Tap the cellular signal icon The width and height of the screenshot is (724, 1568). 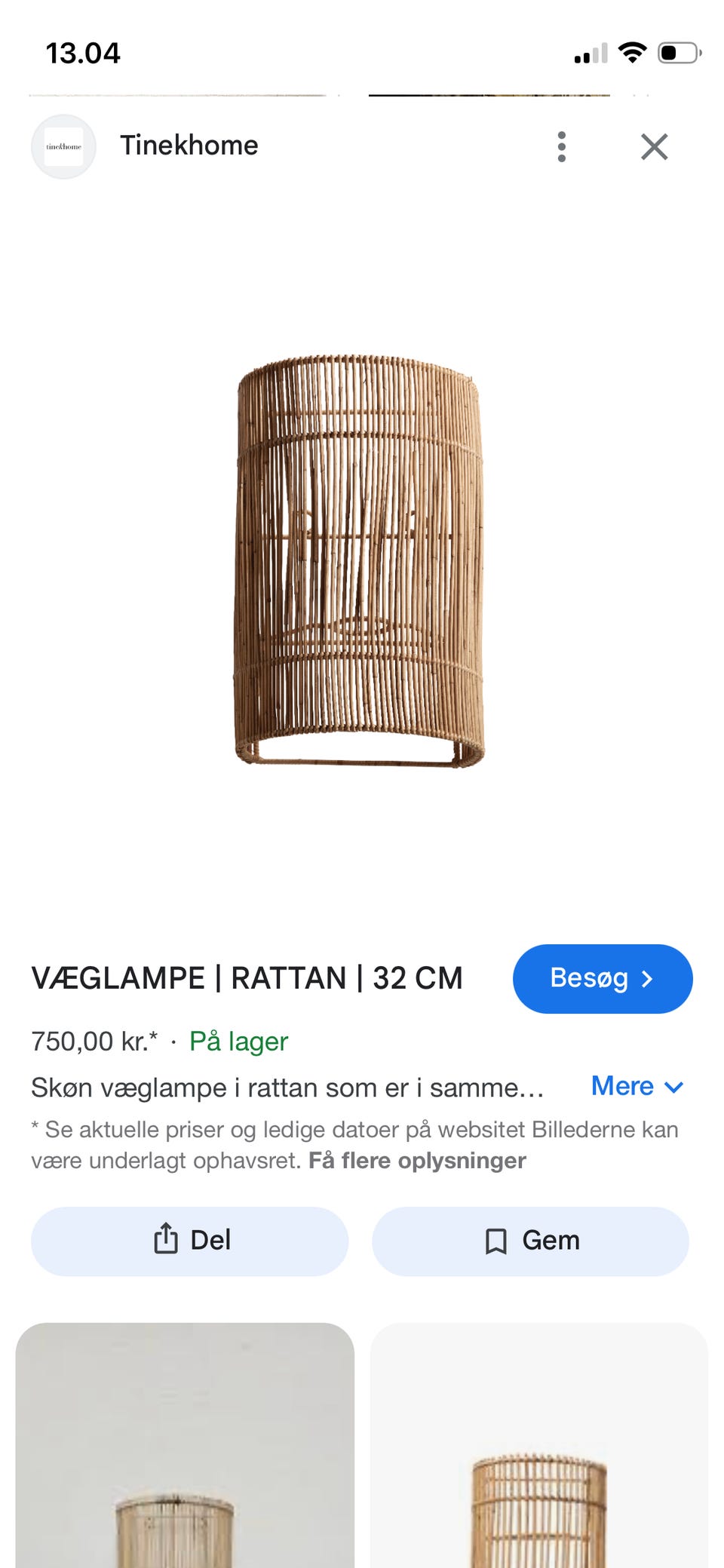589,53
